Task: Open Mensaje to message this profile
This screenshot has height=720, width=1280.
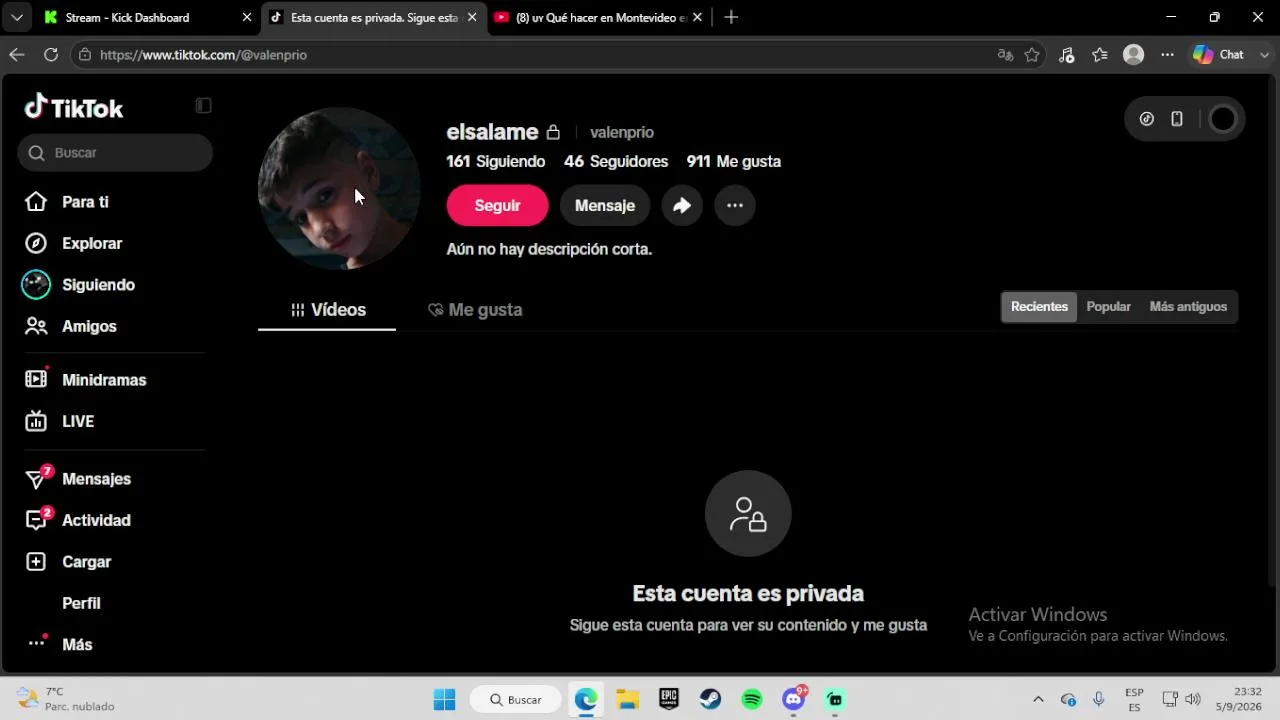Action: (605, 205)
